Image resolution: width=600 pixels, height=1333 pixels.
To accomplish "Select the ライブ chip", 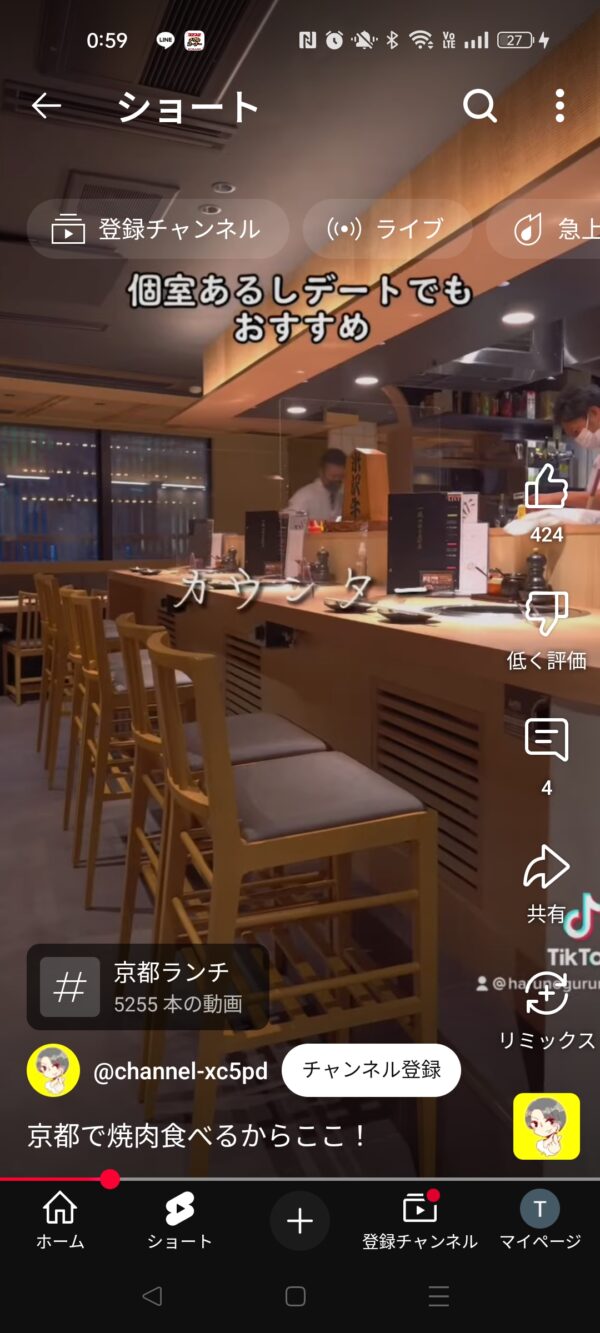I will pos(388,229).
